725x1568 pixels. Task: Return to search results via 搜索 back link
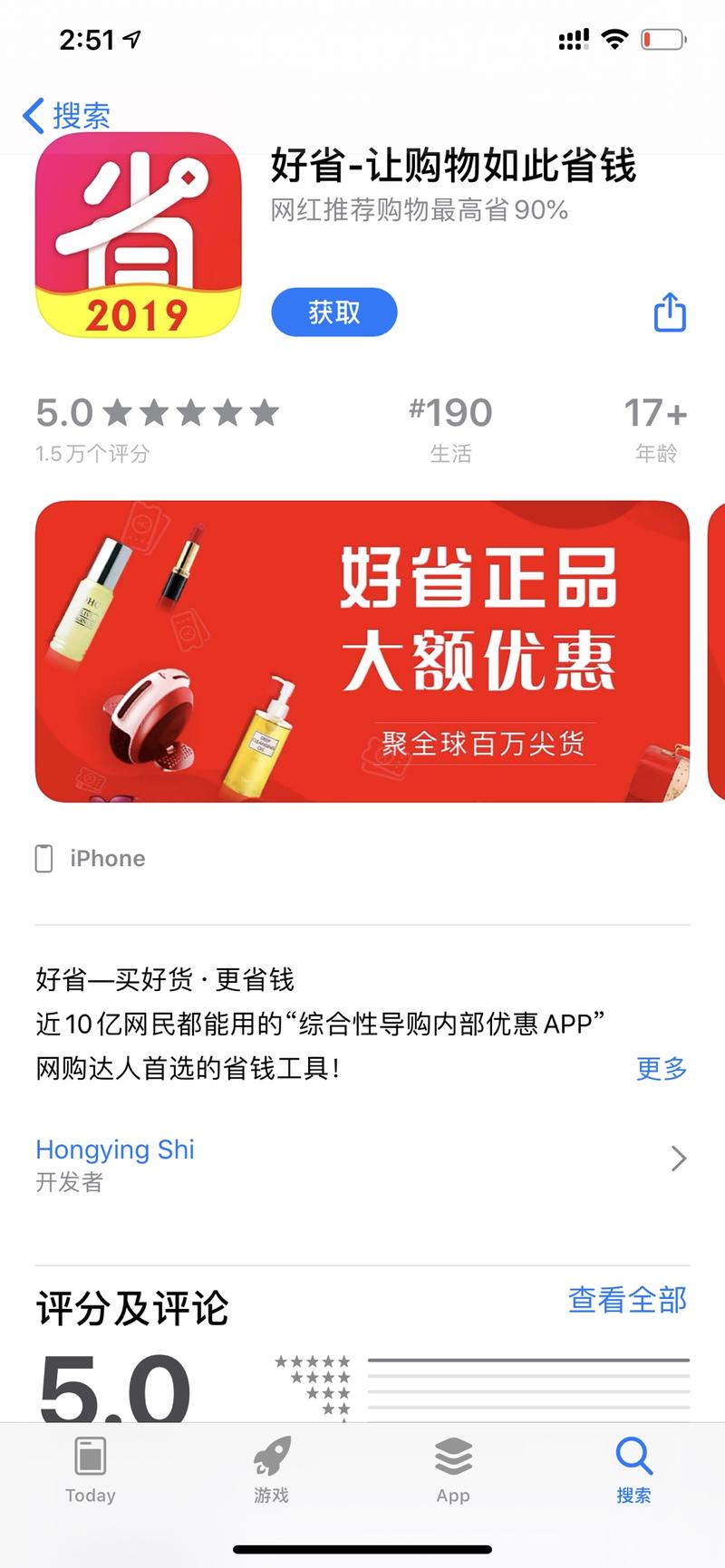(80, 114)
